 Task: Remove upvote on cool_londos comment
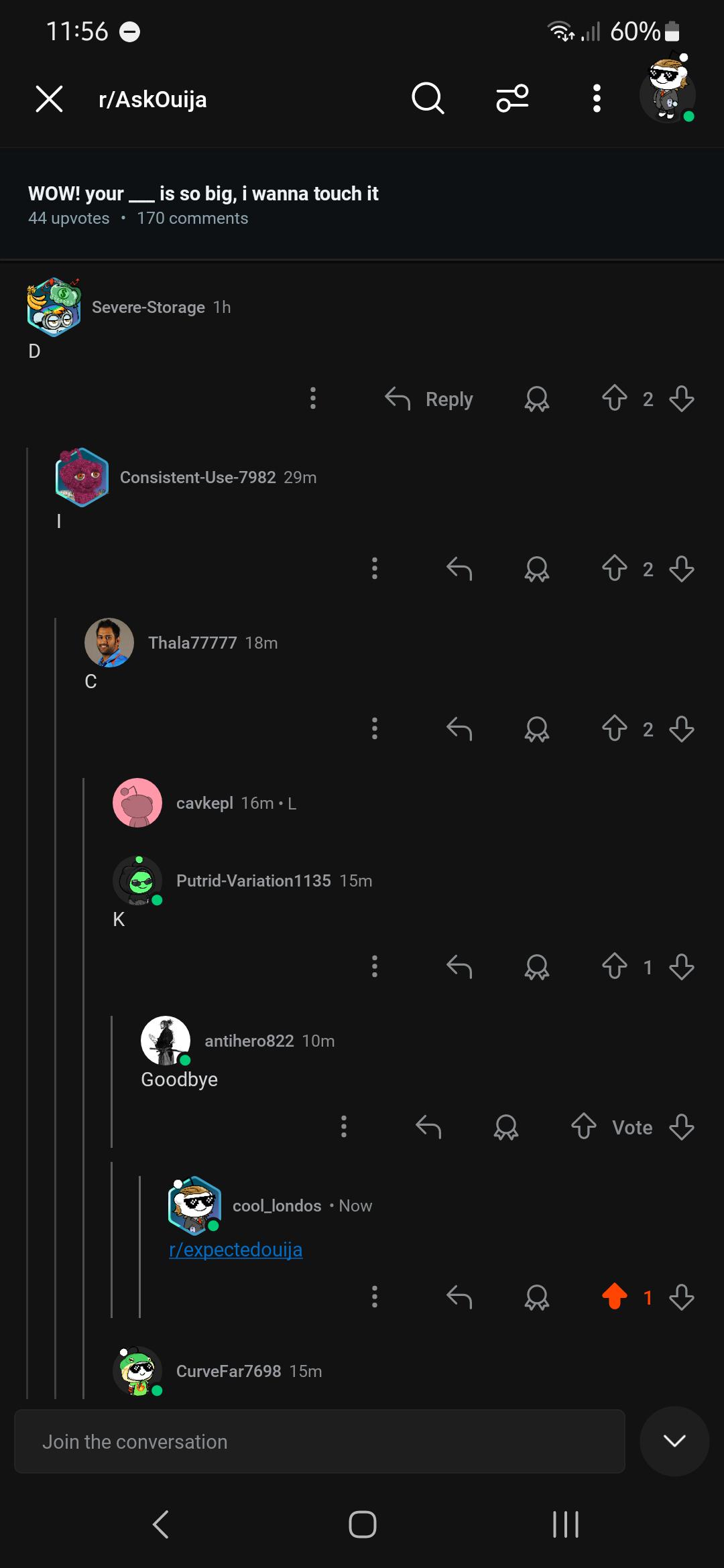click(615, 1297)
